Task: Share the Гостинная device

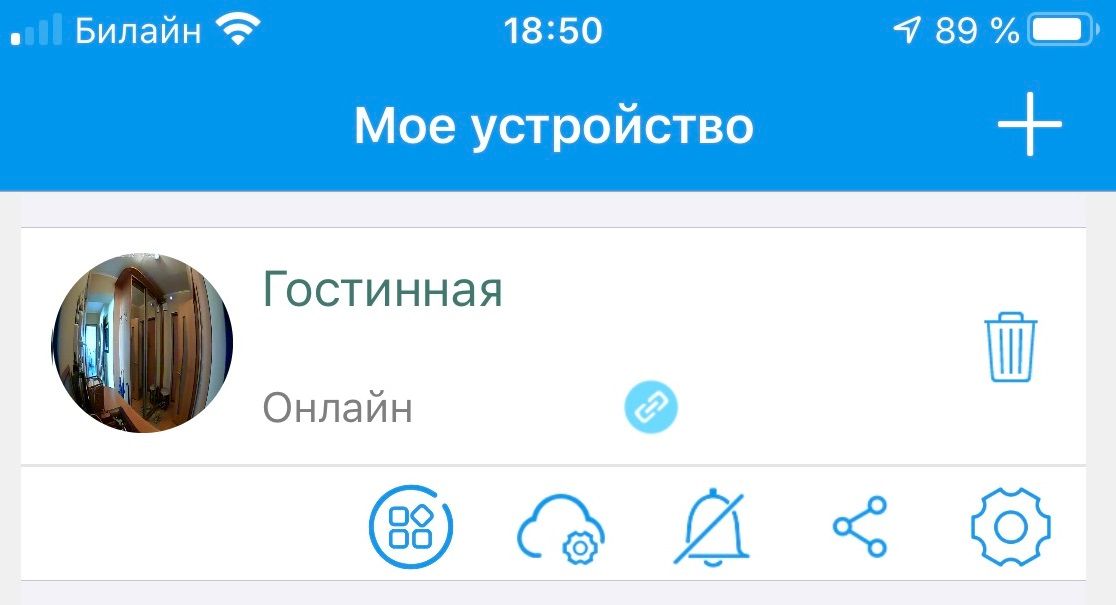Action: [x=860, y=526]
